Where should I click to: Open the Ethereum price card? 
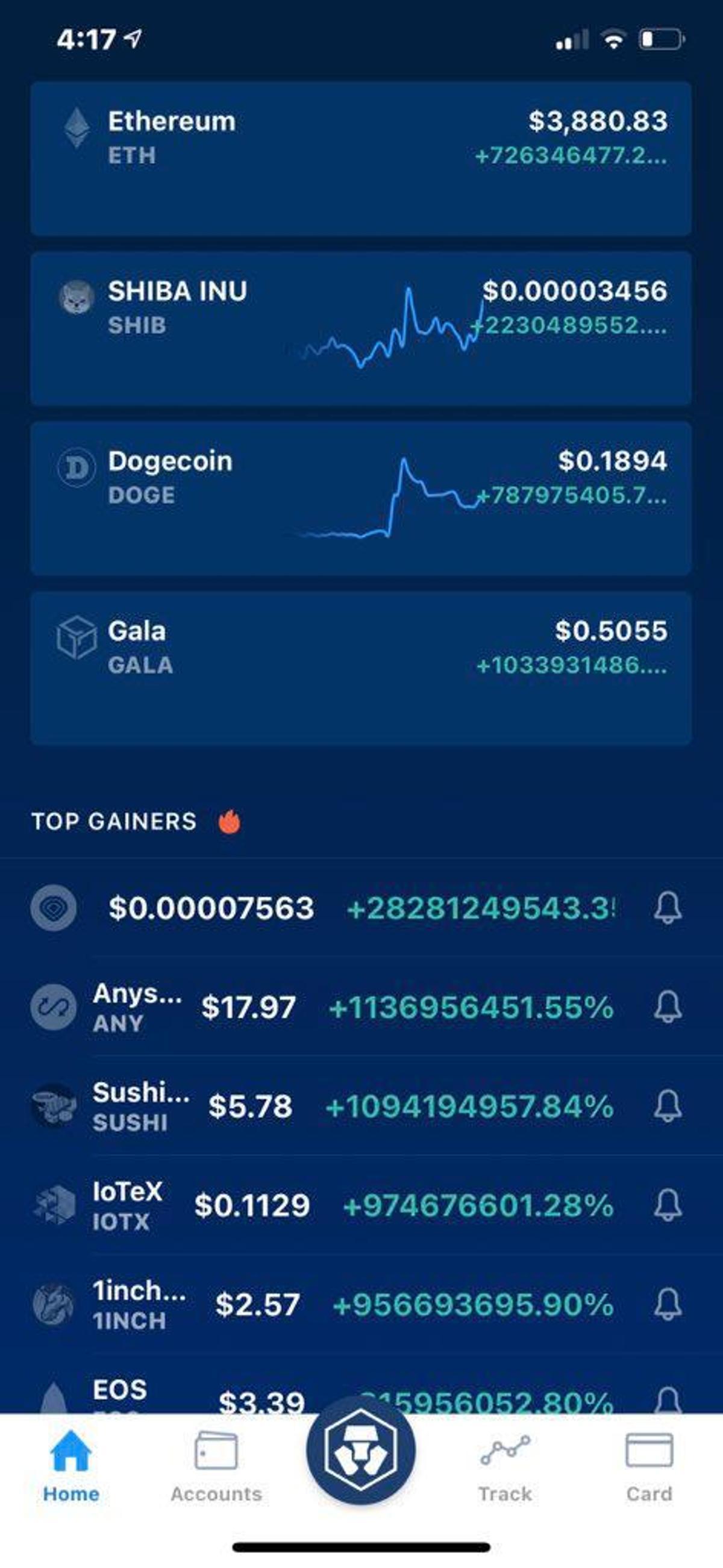pyautogui.click(x=361, y=158)
